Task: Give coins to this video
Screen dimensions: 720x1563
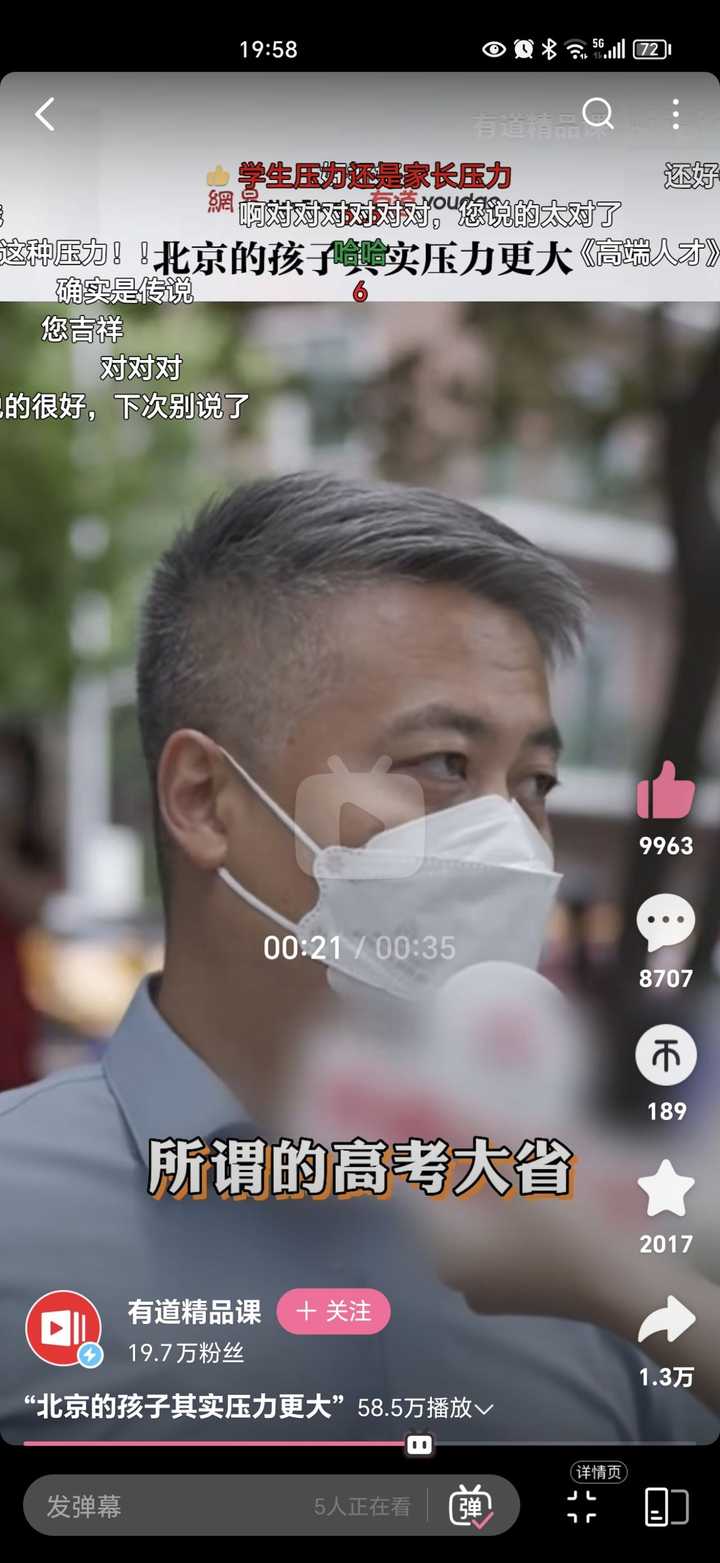Action: [666, 1056]
